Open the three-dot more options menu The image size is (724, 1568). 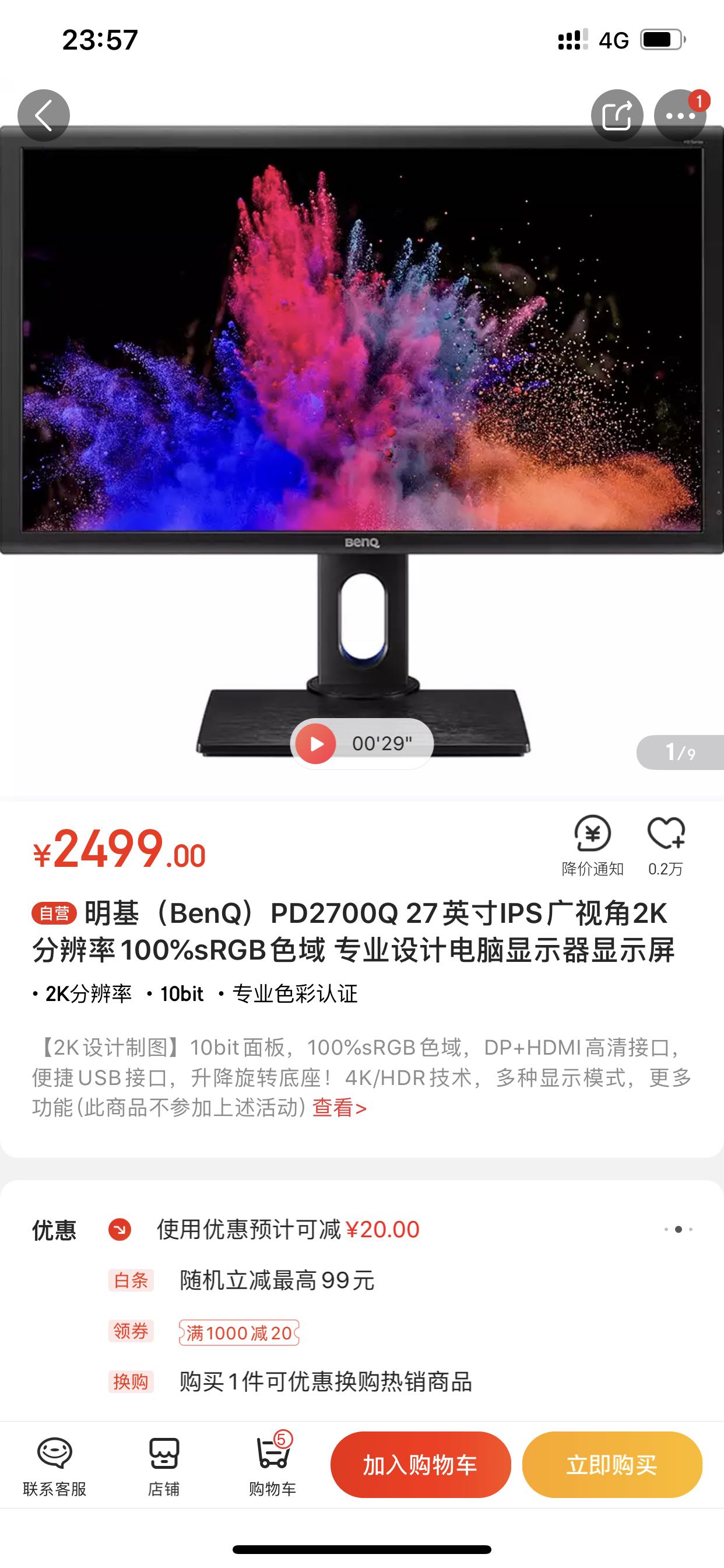[x=680, y=115]
